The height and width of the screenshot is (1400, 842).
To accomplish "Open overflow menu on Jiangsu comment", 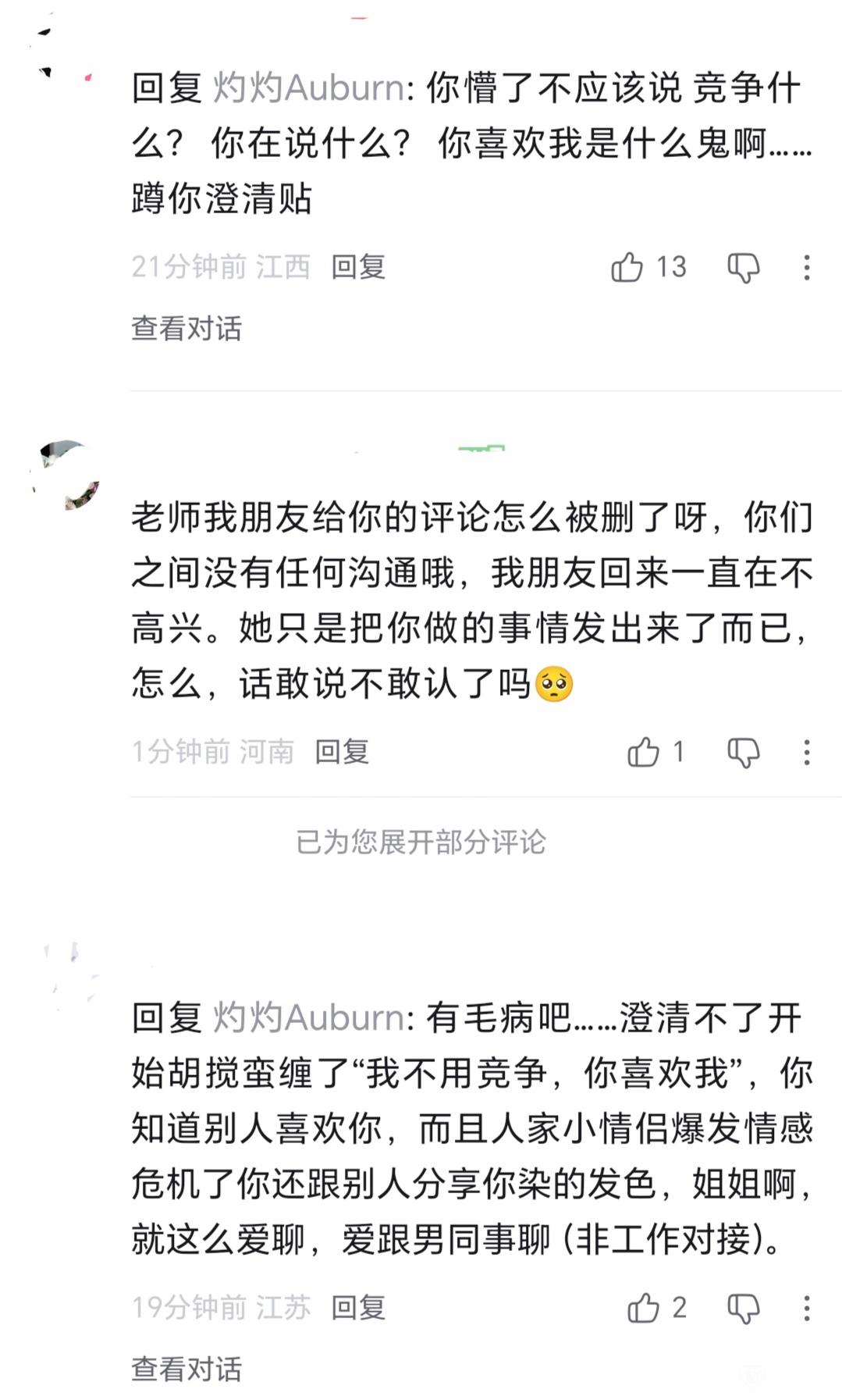I will 807,1309.
